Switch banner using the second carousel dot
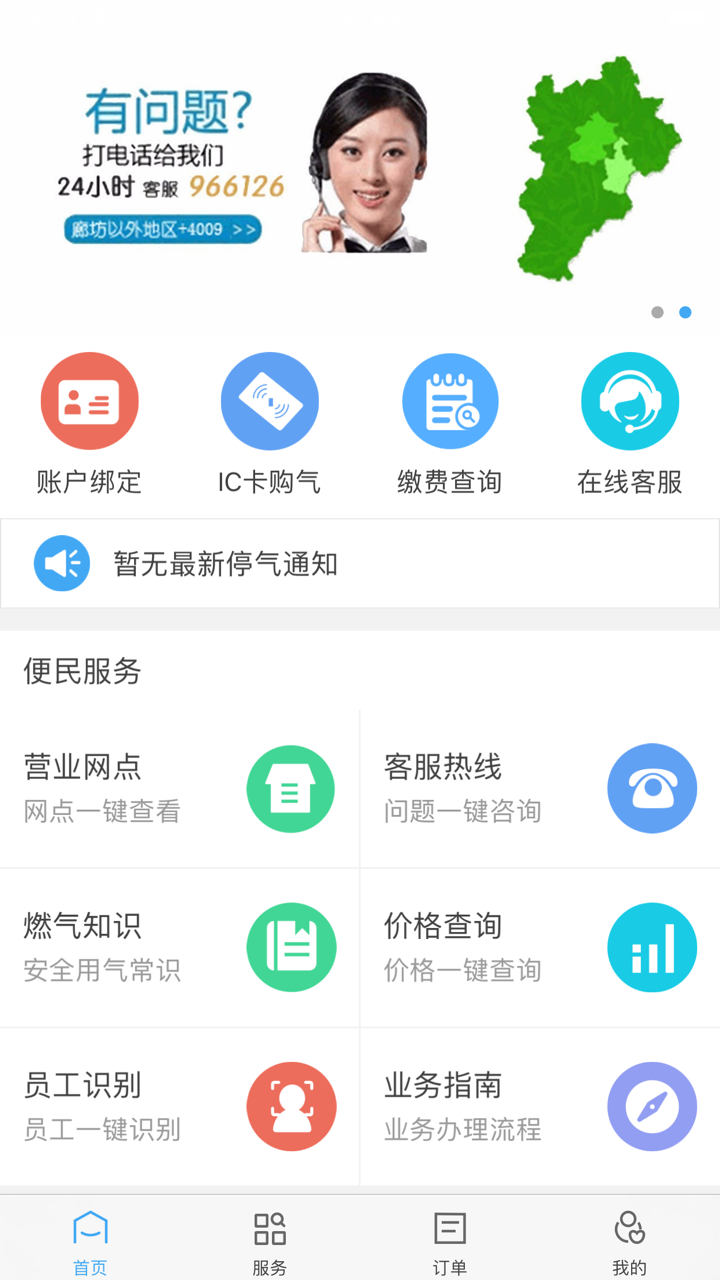This screenshot has height=1280, width=720. pos(684,312)
